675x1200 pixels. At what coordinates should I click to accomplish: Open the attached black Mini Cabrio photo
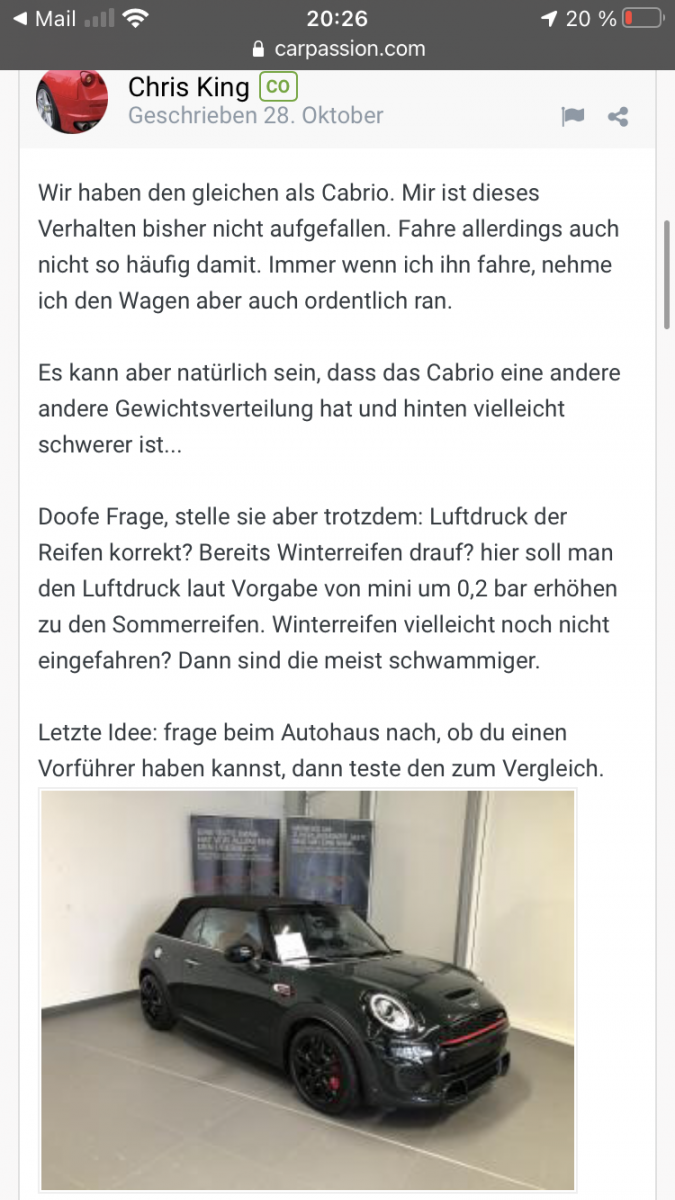click(x=308, y=989)
